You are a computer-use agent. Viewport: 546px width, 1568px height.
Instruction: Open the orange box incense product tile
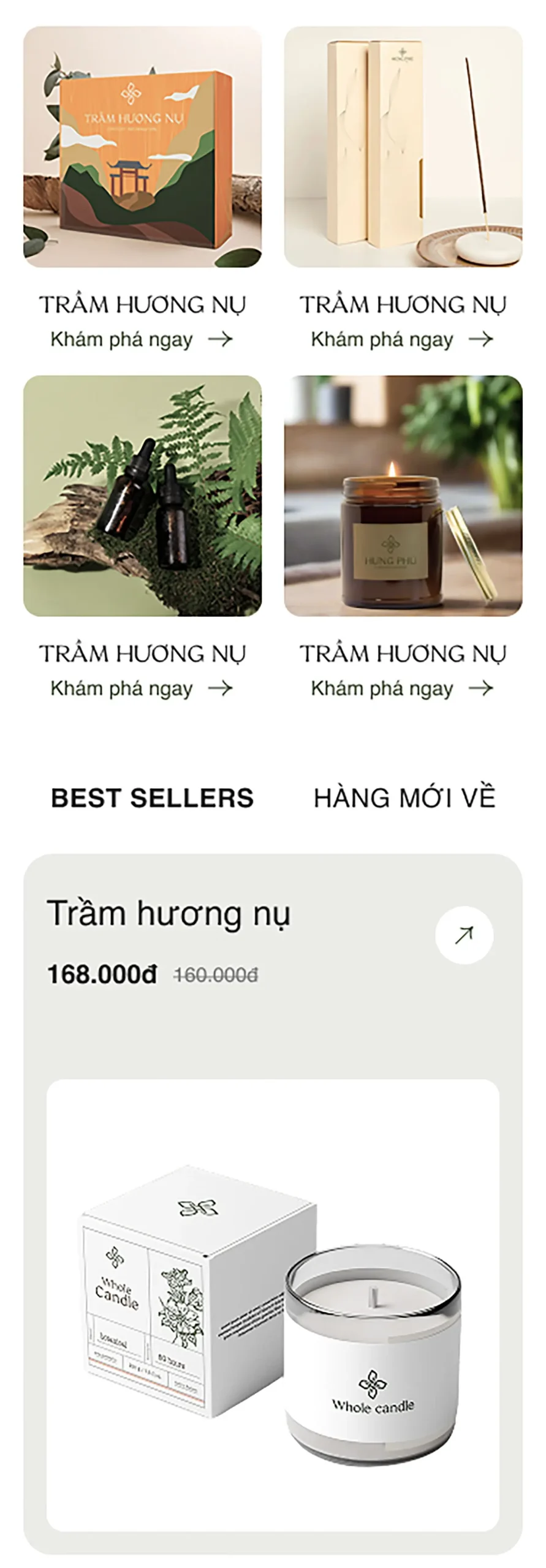point(142,147)
